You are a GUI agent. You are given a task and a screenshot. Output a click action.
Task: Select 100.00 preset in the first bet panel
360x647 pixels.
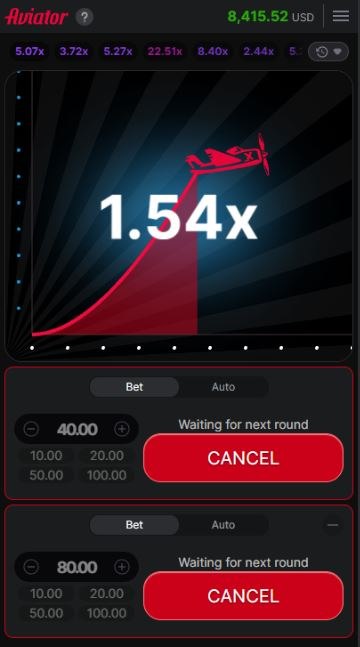coord(107,475)
